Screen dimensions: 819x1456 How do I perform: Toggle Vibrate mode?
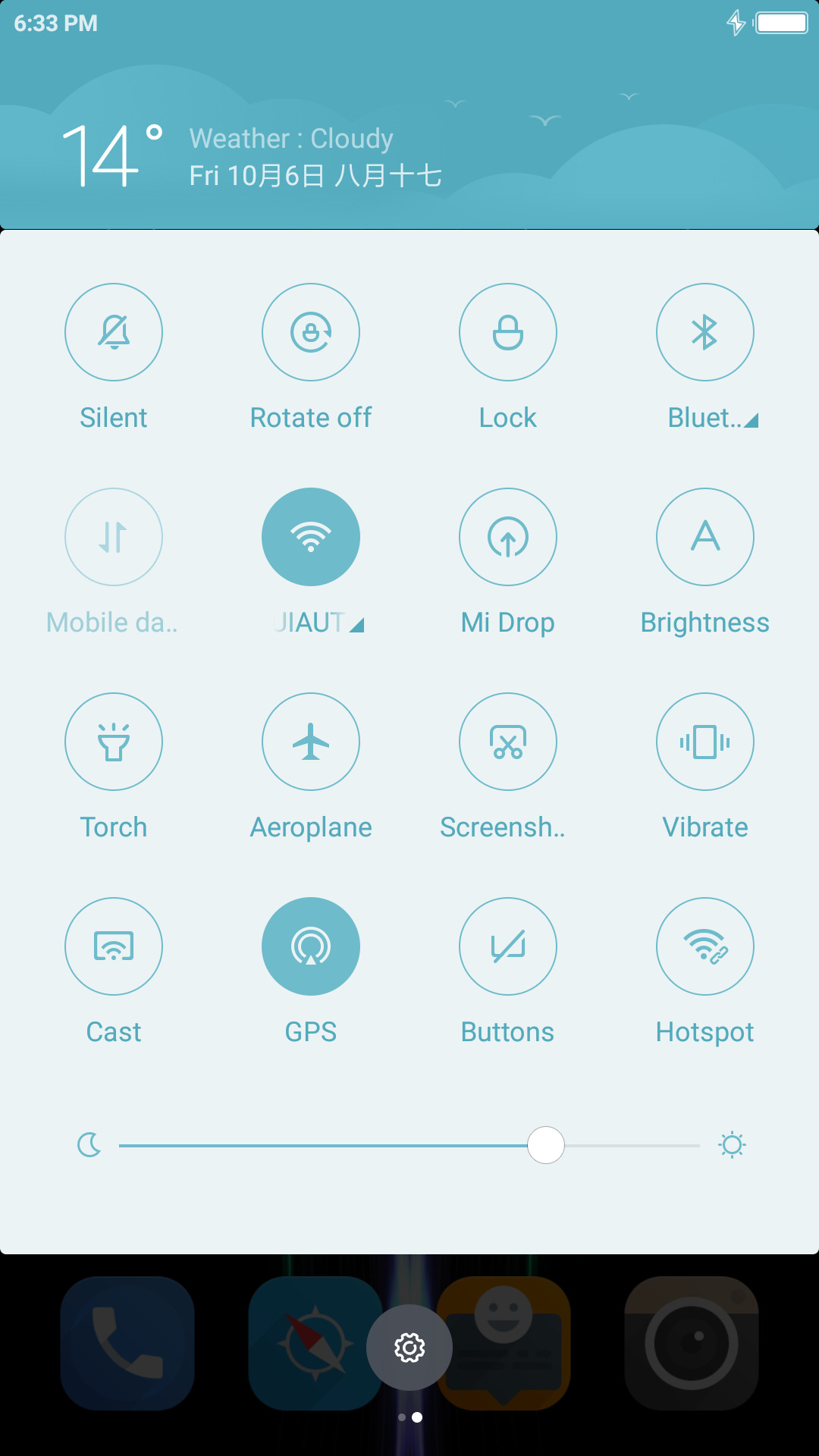tap(705, 742)
